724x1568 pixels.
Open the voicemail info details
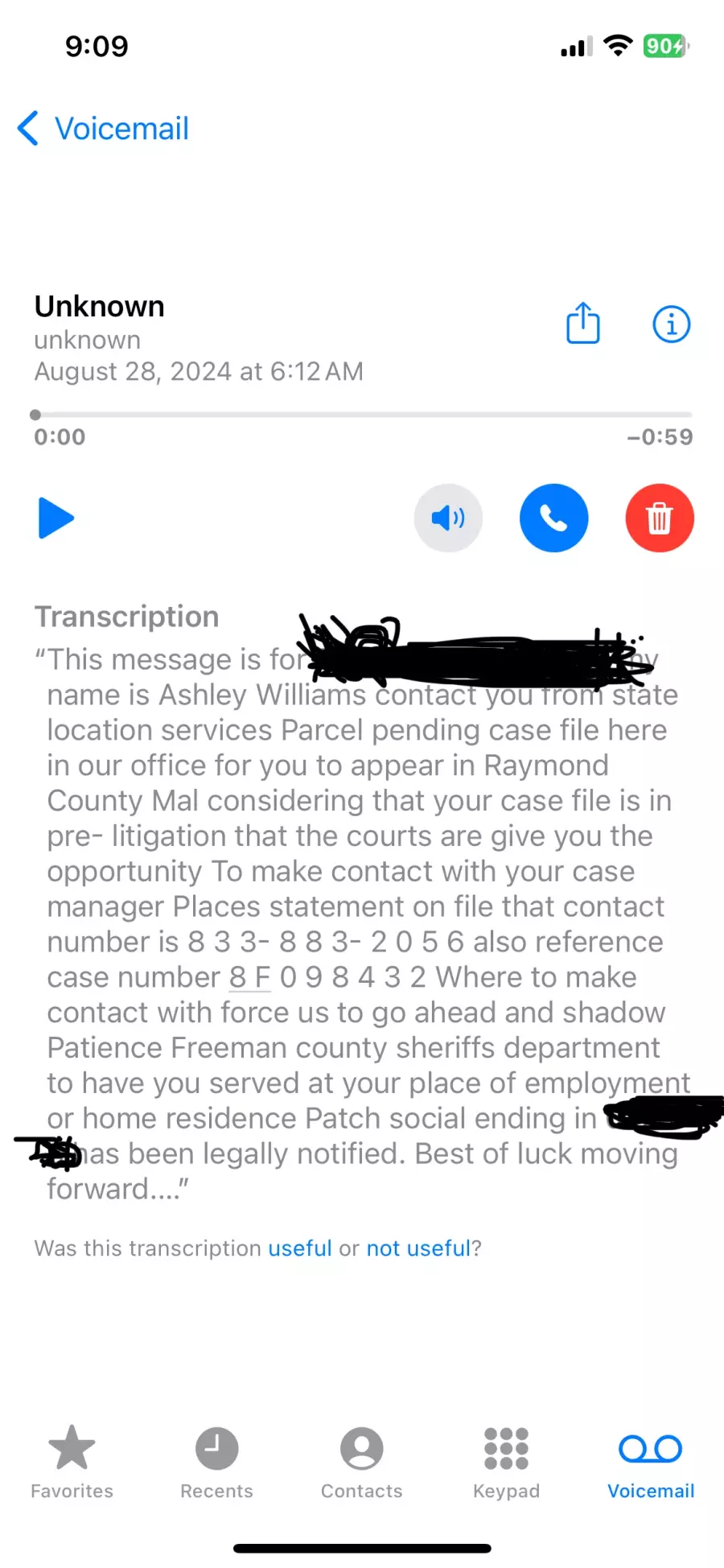(671, 324)
